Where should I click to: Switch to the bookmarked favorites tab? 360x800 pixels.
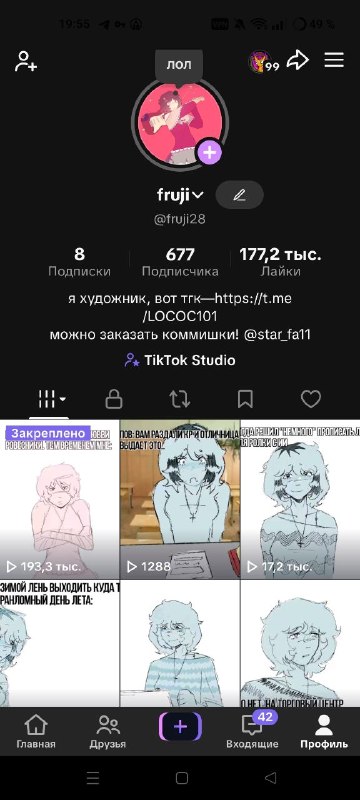click(245, 399)
